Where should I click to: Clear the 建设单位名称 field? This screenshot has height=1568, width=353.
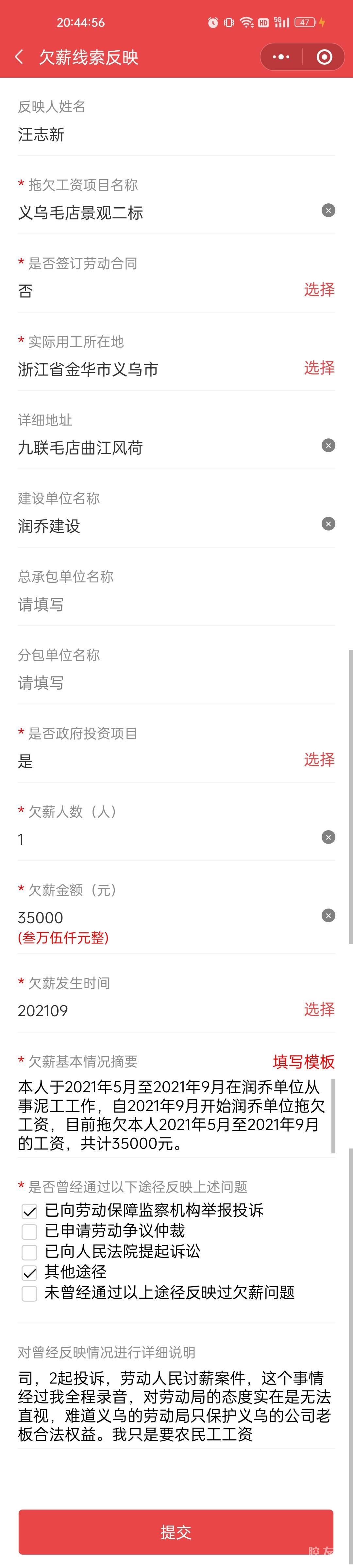328,524
